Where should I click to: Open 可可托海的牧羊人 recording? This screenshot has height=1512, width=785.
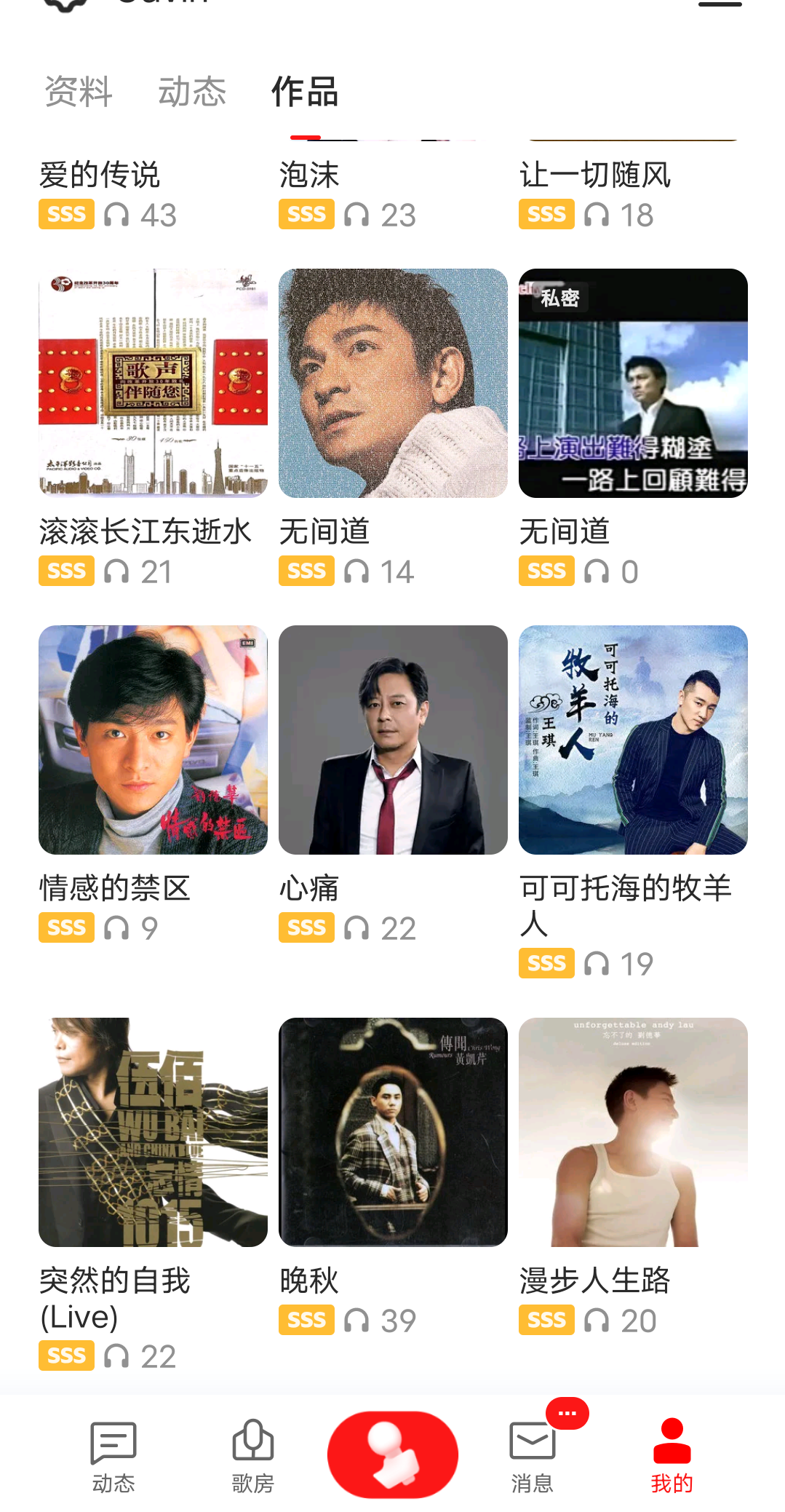633,740
